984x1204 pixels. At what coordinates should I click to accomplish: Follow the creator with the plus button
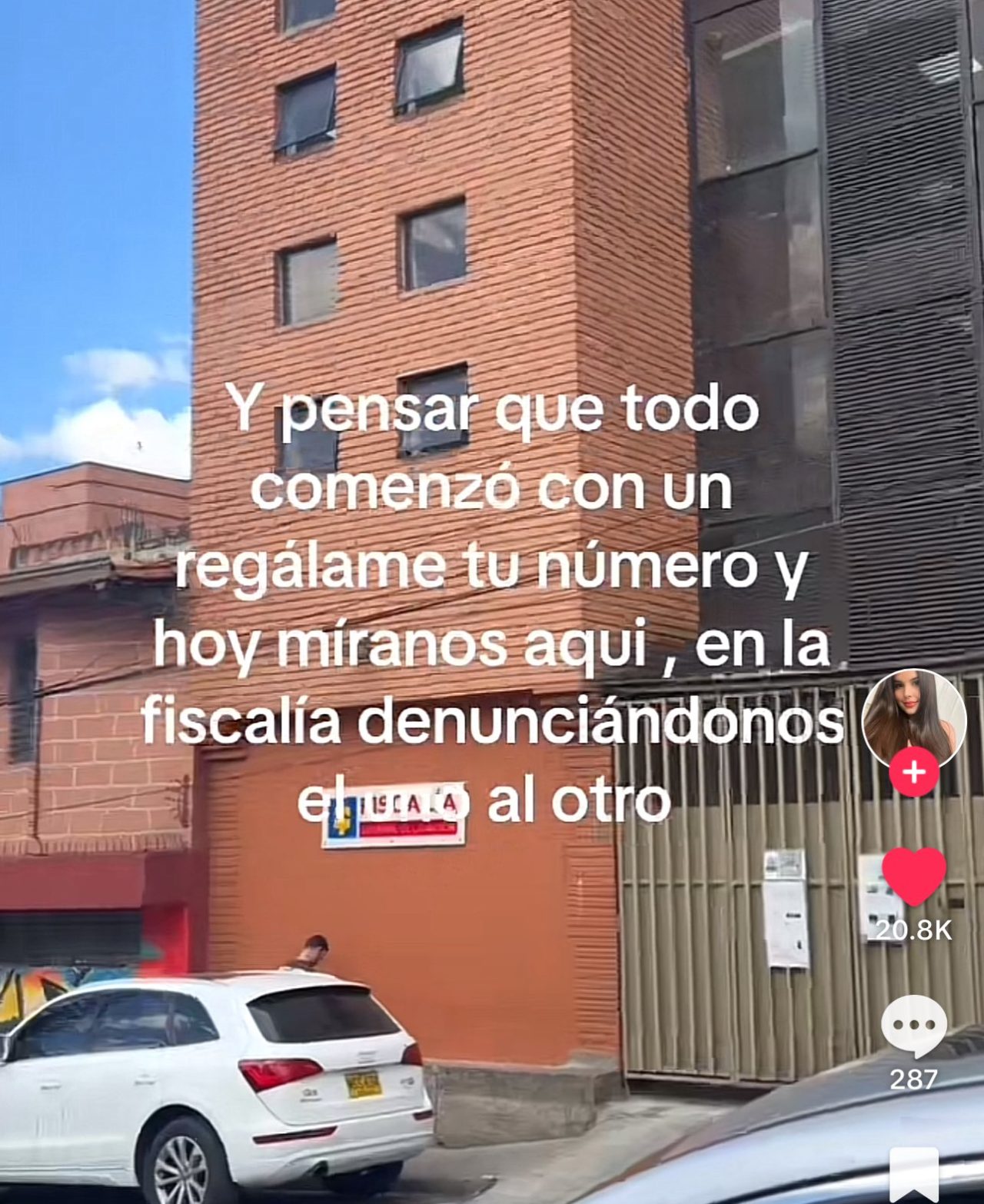click(x=913, y=771)
